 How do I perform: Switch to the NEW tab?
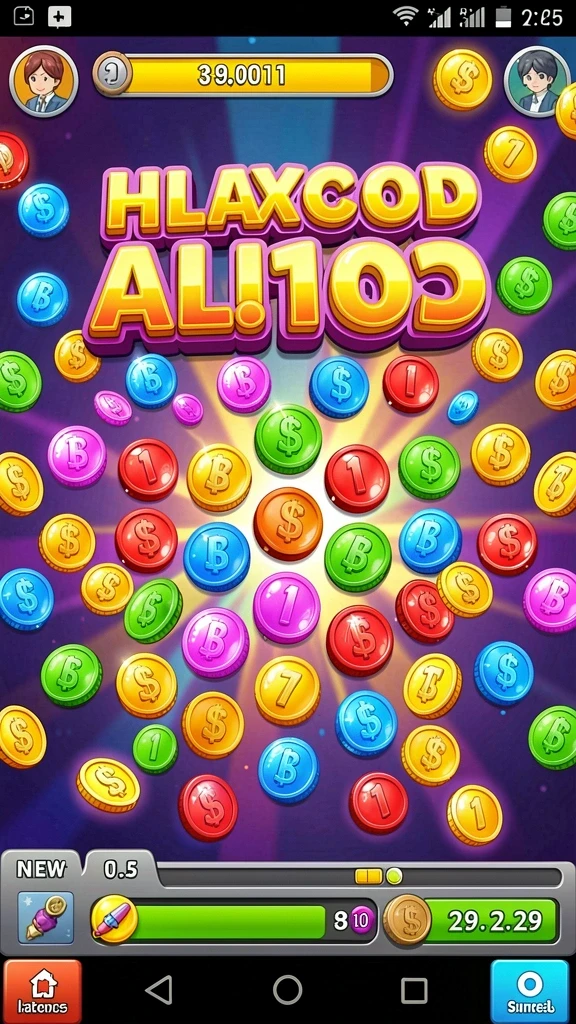tap(41, 869)
